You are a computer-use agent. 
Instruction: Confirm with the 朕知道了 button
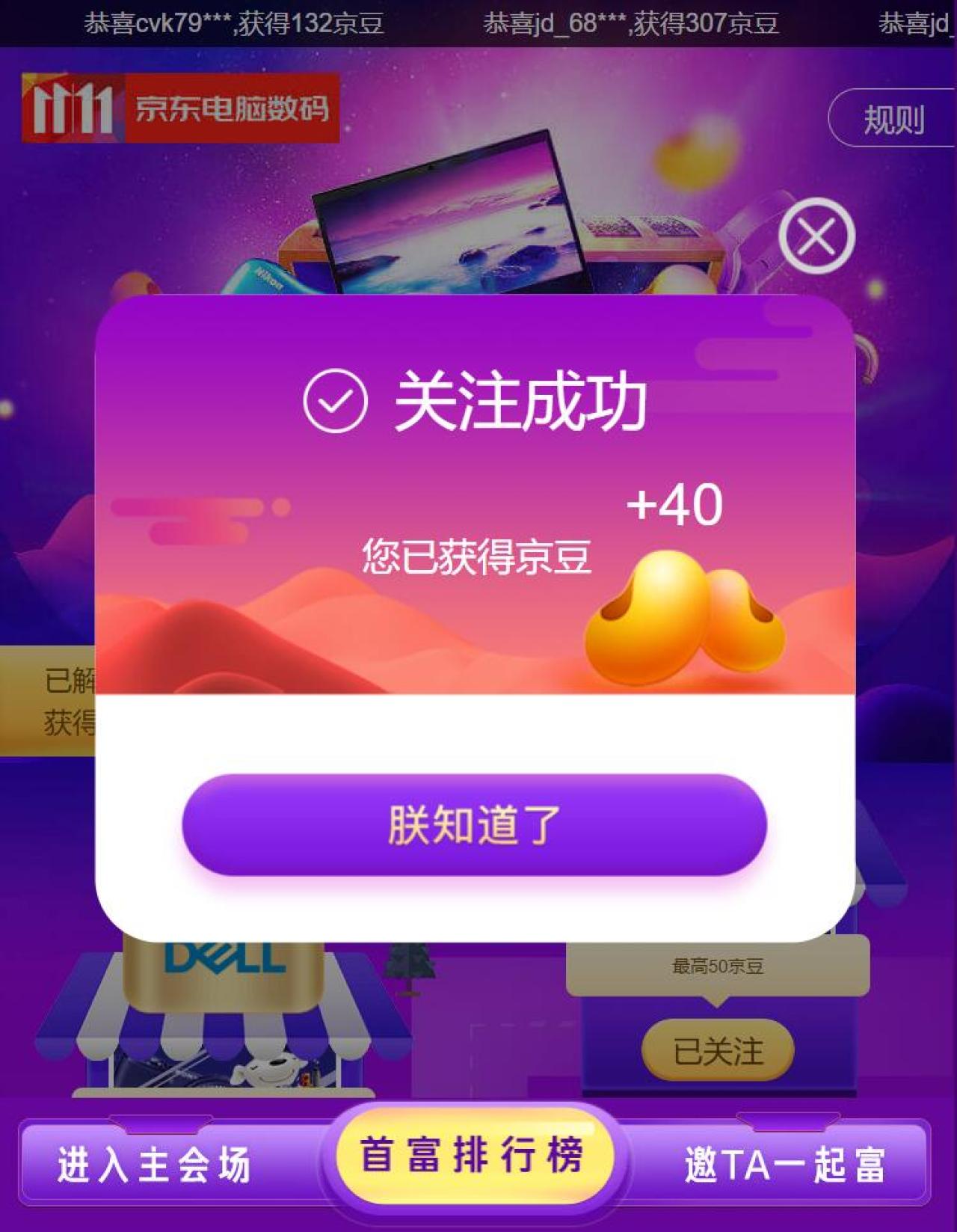(x=474, y=824)
